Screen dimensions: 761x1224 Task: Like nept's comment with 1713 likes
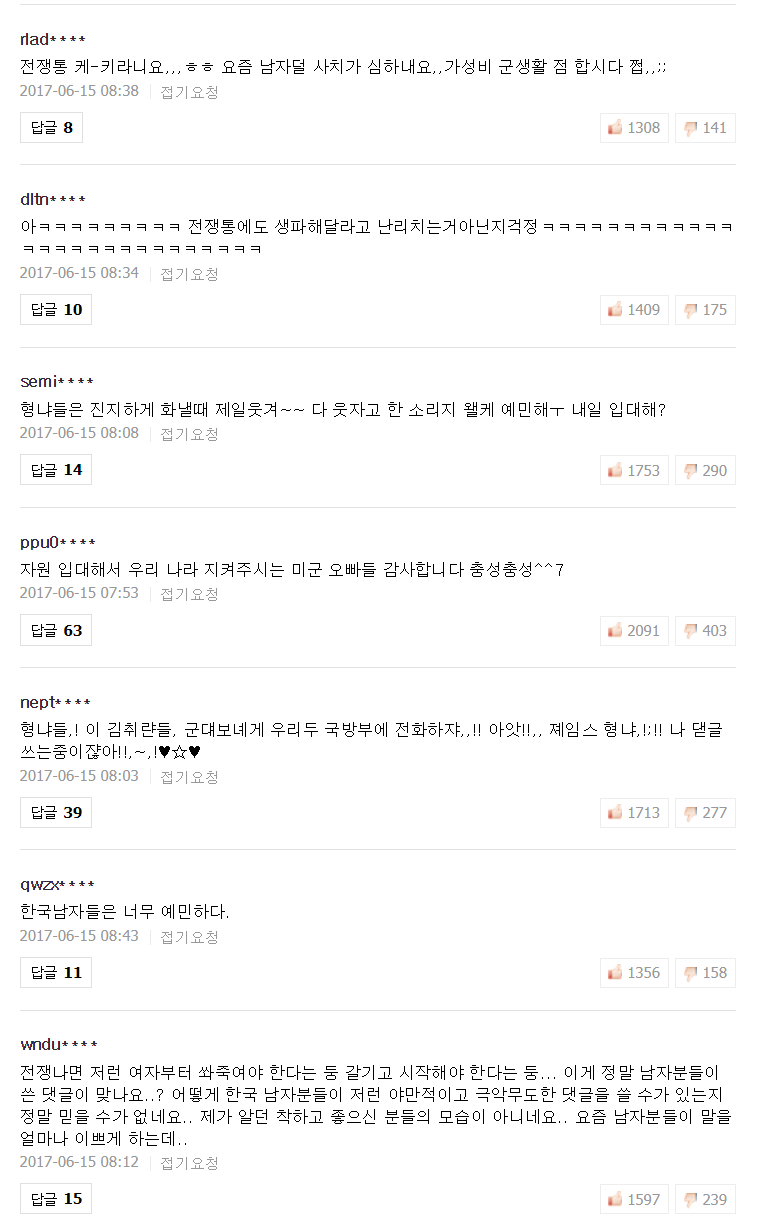pyautogui.click(x=634, y=813)
